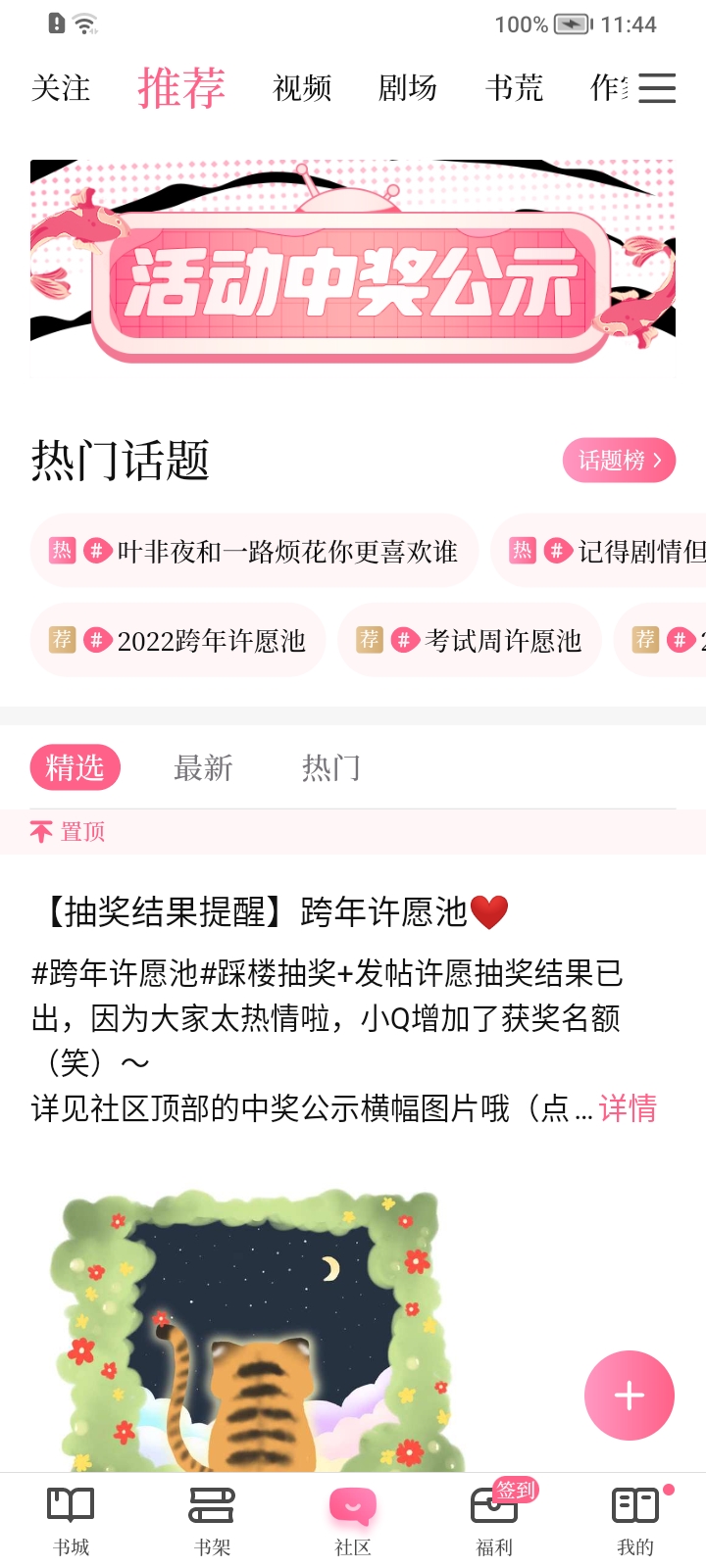The height and width of the screenshot is (1568, 706).
Task: Select the 热门 filter
Action: pos(331,767)
